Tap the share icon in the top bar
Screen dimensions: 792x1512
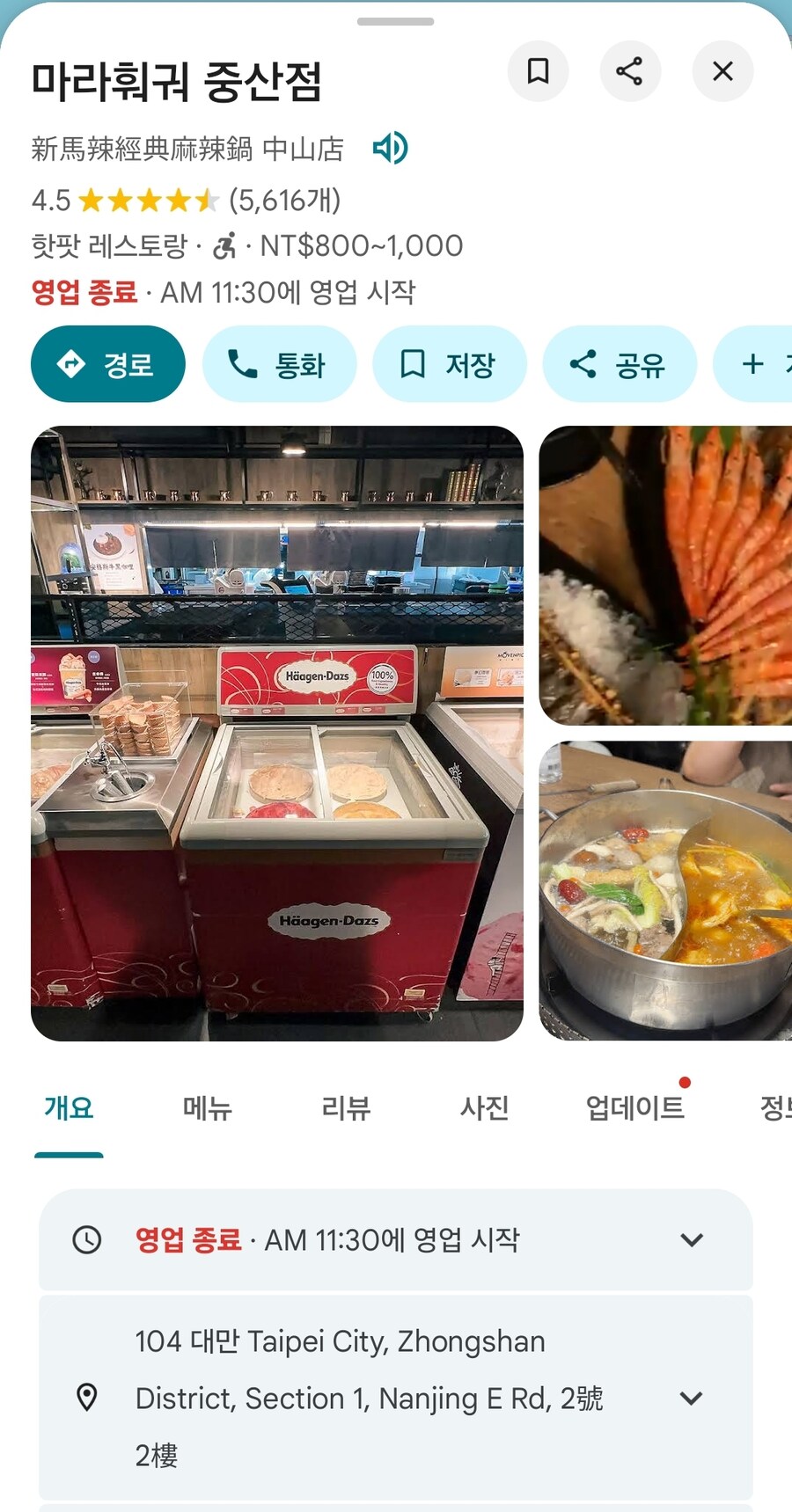(630, 71)
